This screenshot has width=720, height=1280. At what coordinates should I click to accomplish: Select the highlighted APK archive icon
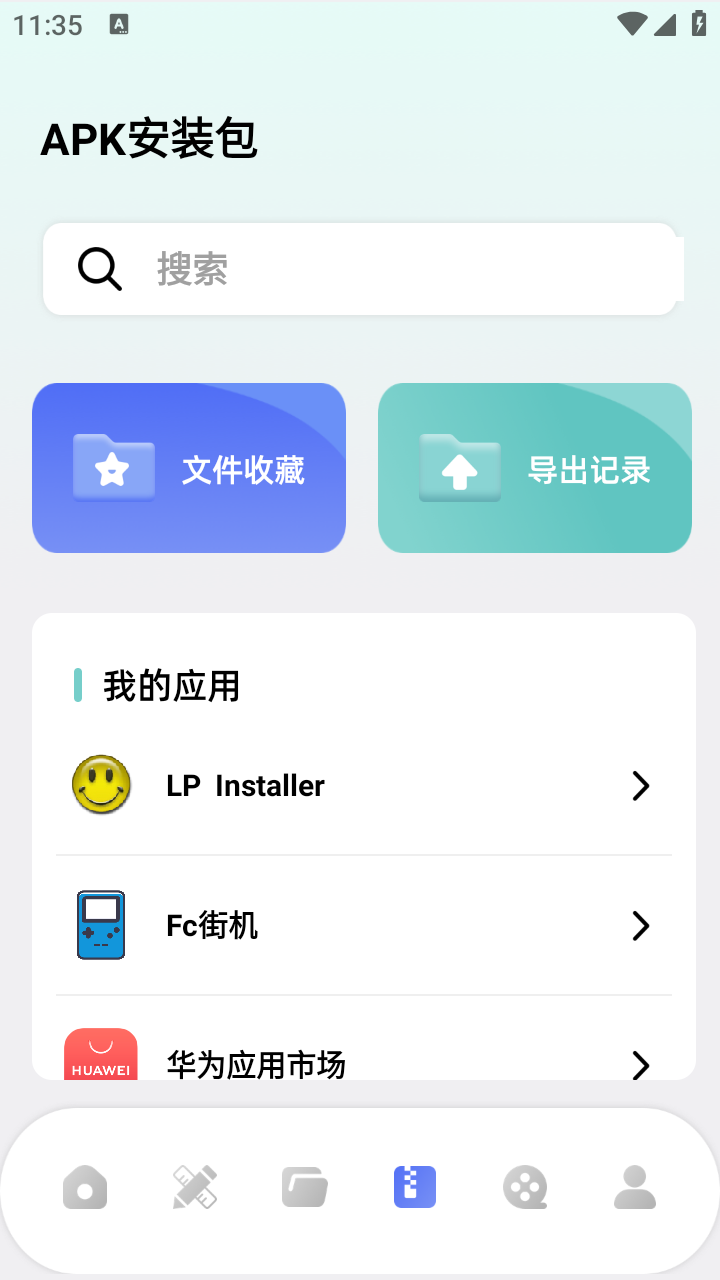pos(415,1187)
